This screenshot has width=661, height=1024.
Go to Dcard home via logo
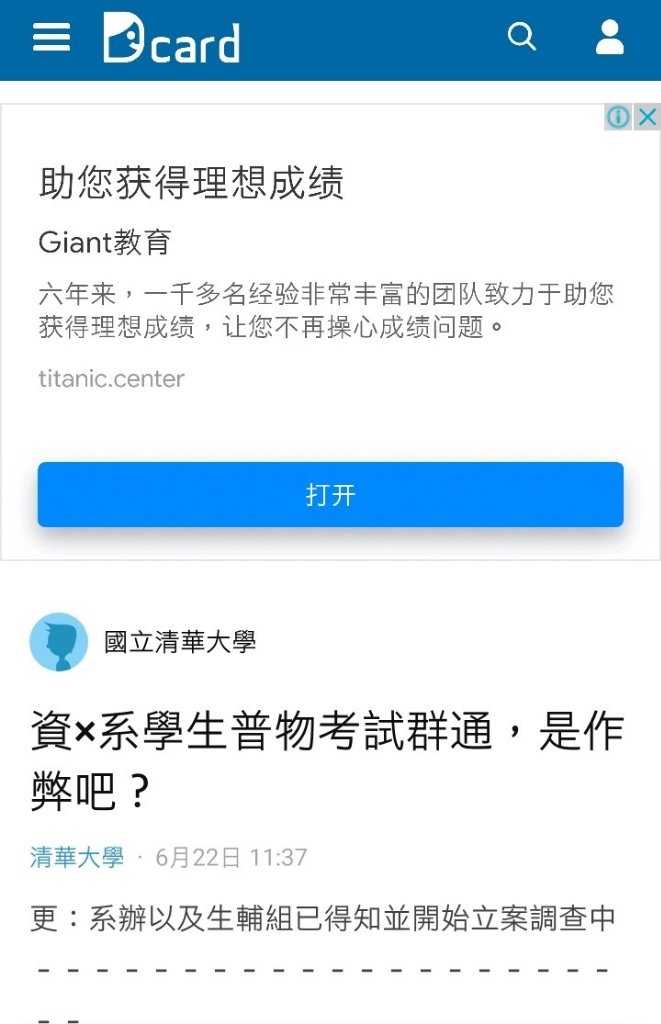171,39
